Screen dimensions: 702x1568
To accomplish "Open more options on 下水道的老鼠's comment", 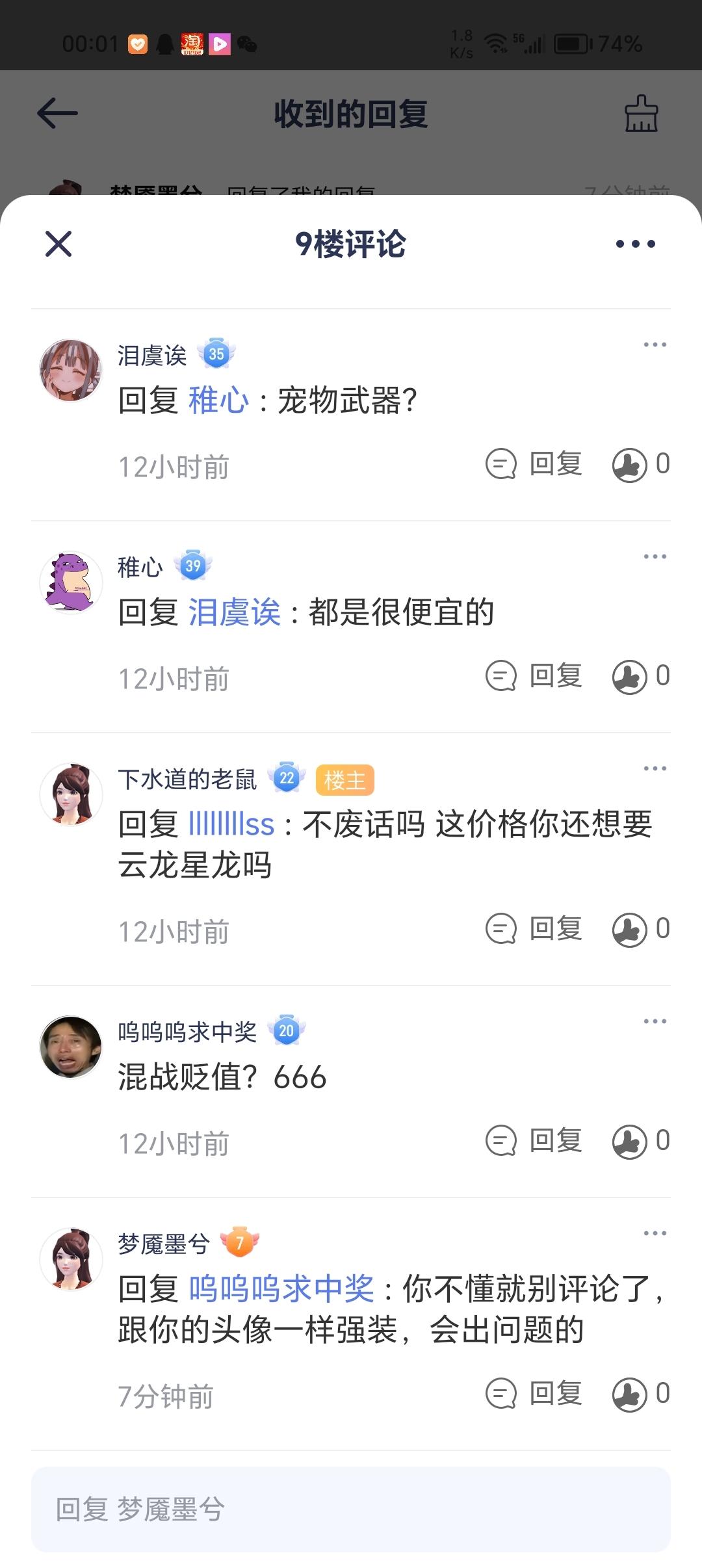I will coord(655,768).
